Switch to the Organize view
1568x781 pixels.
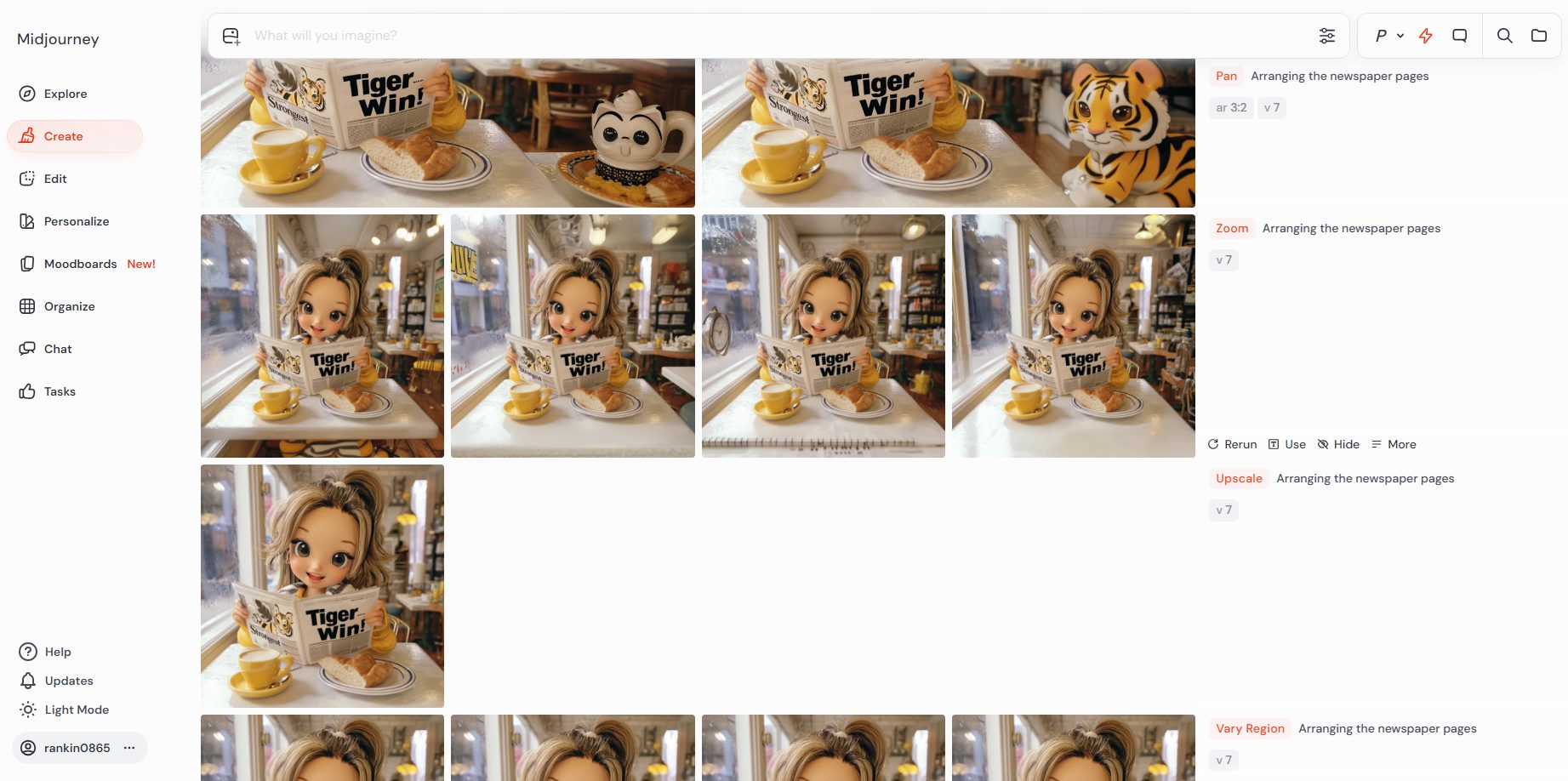(x=69, y=306)
